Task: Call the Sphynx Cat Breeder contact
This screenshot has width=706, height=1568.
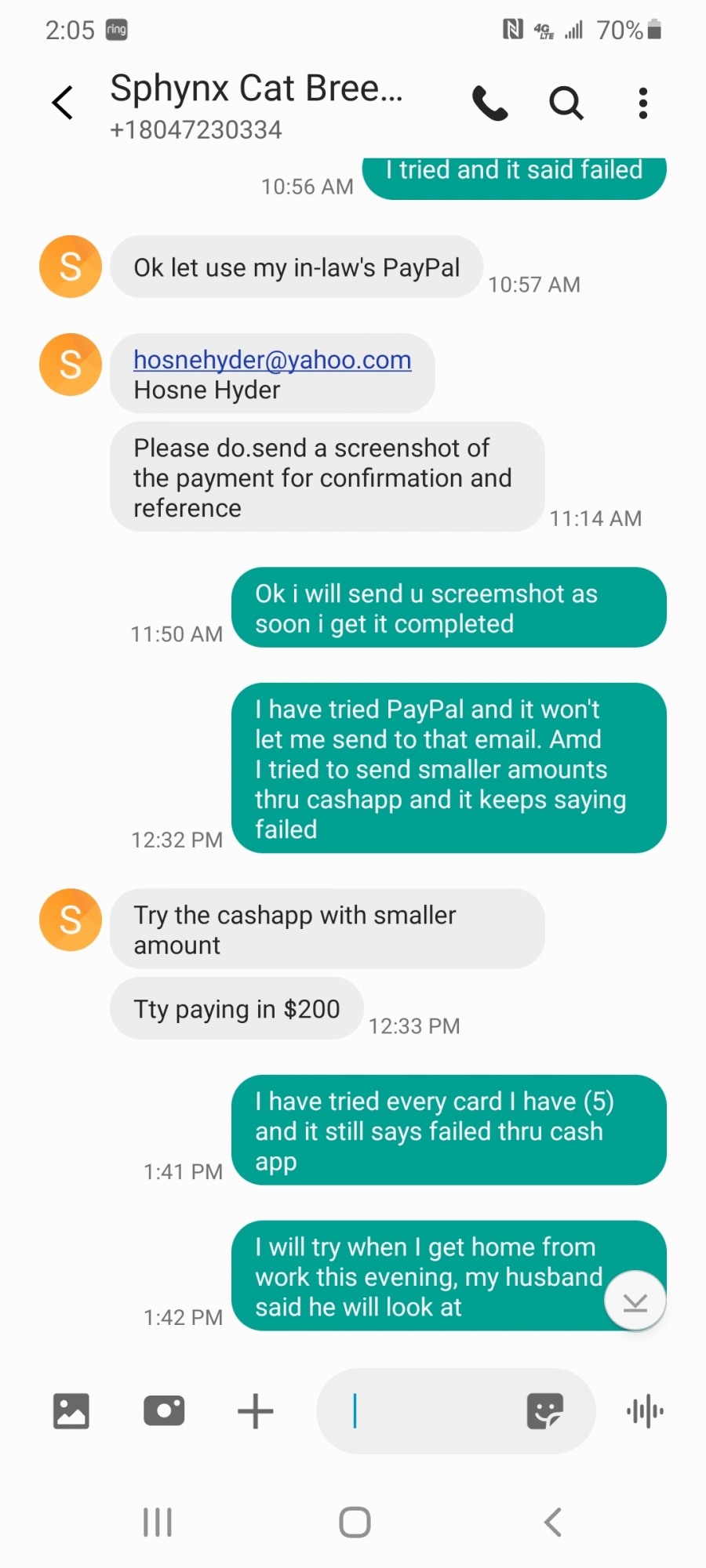Action: 490,103
